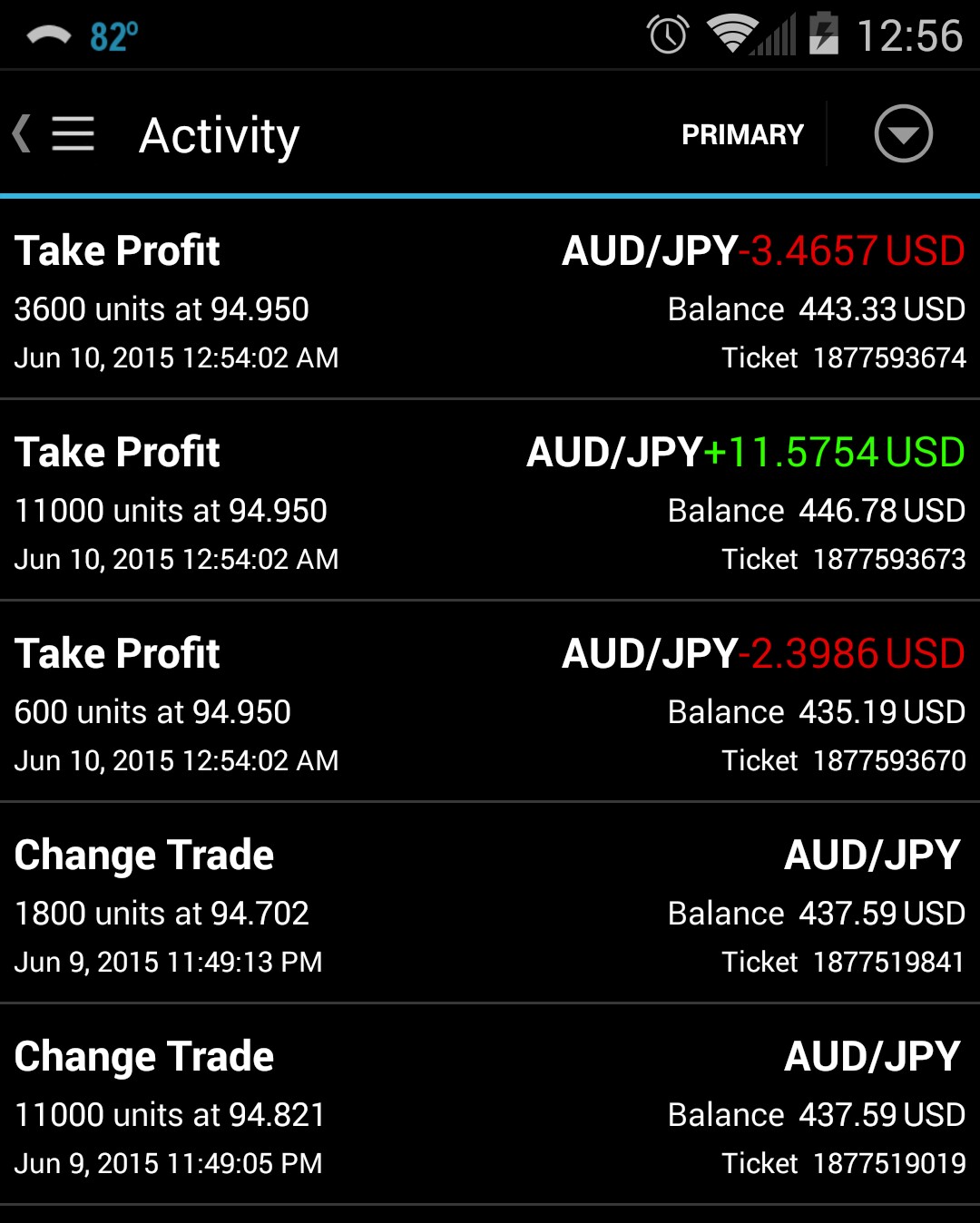Expand the circled dropdown arrow
This screenshot has width=980, height=1223.
[903, 134]
